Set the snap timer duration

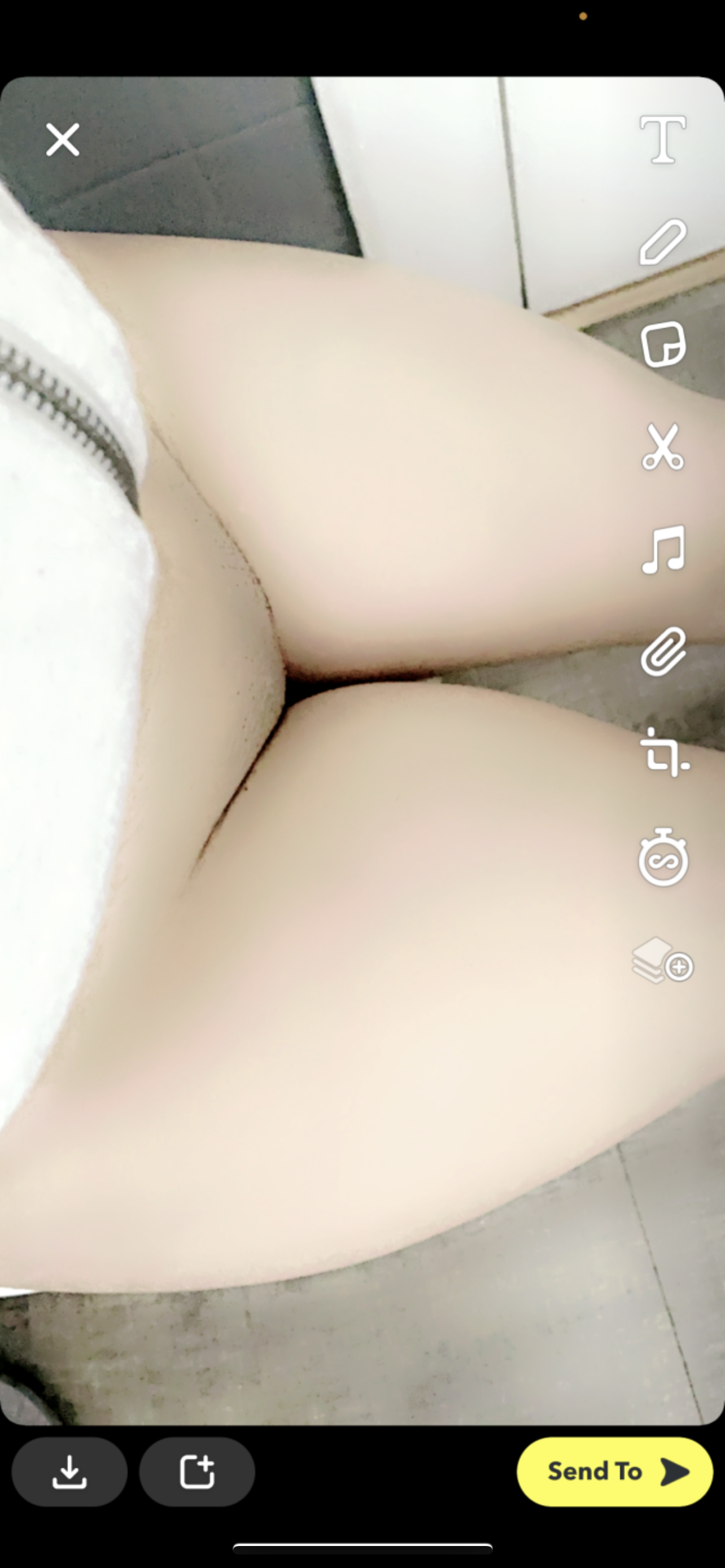click(x=663, y=857)
